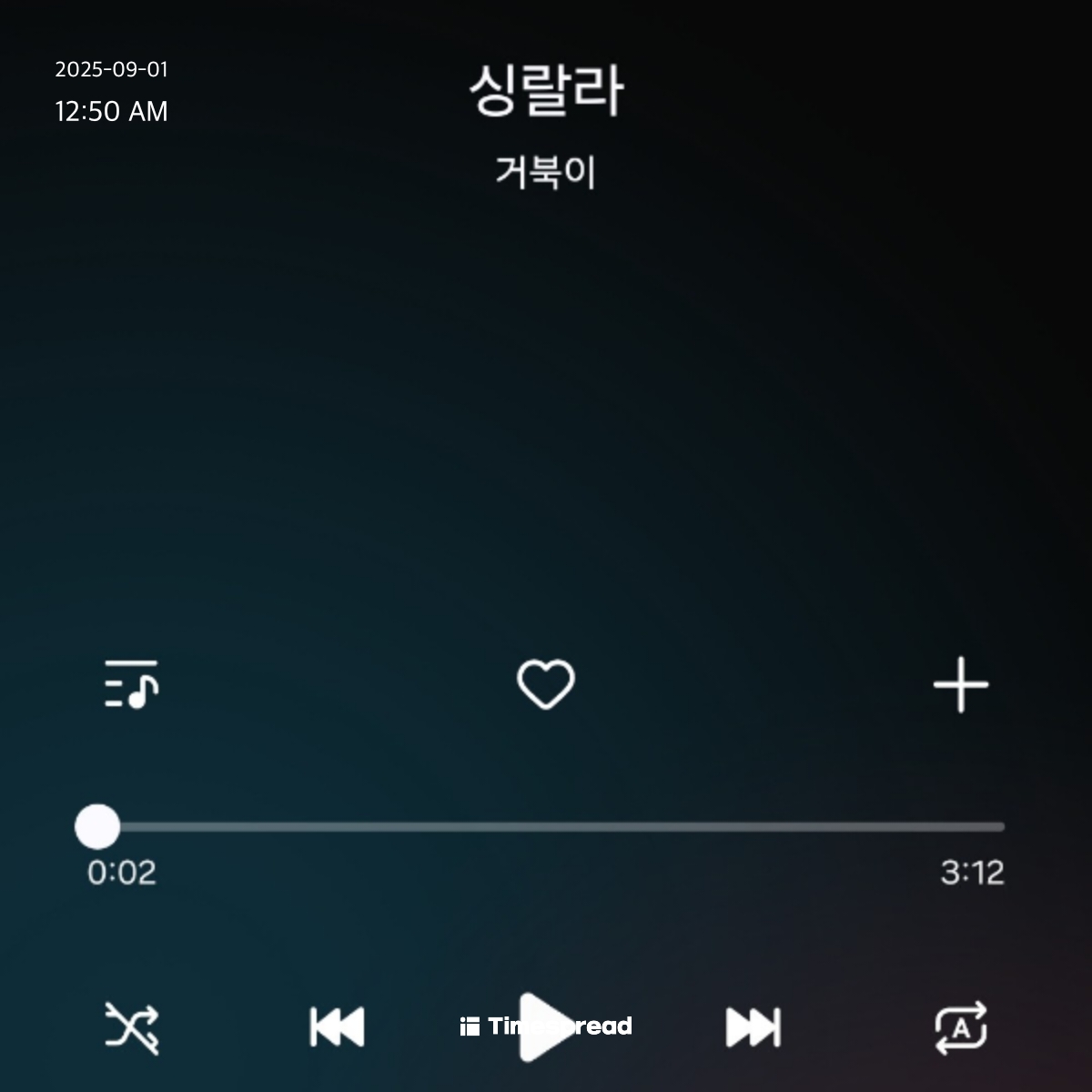Play the song

pos(546,1027)
